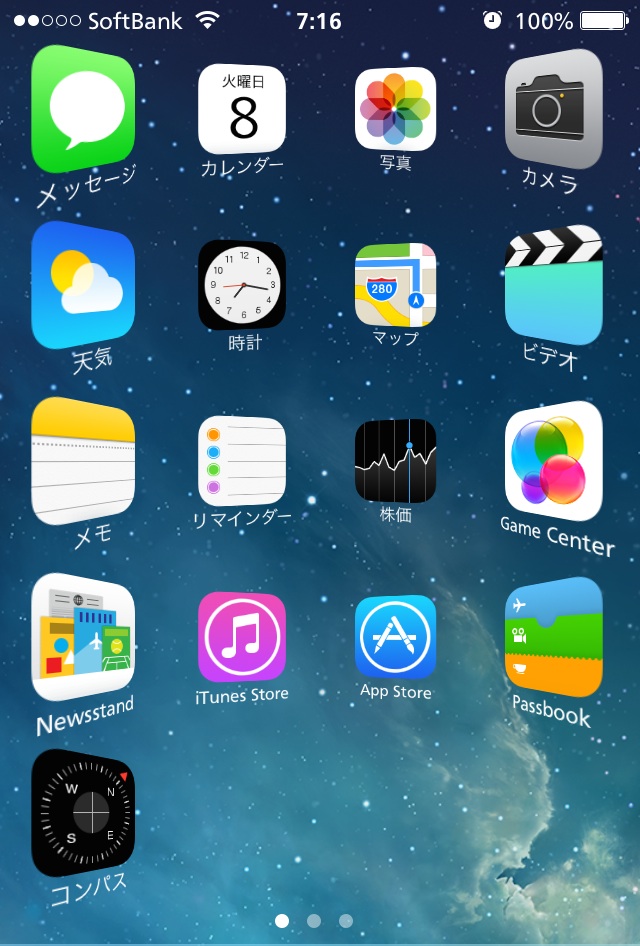Open Passbook
The image size is (640, 946).
(x=554, y=637)
